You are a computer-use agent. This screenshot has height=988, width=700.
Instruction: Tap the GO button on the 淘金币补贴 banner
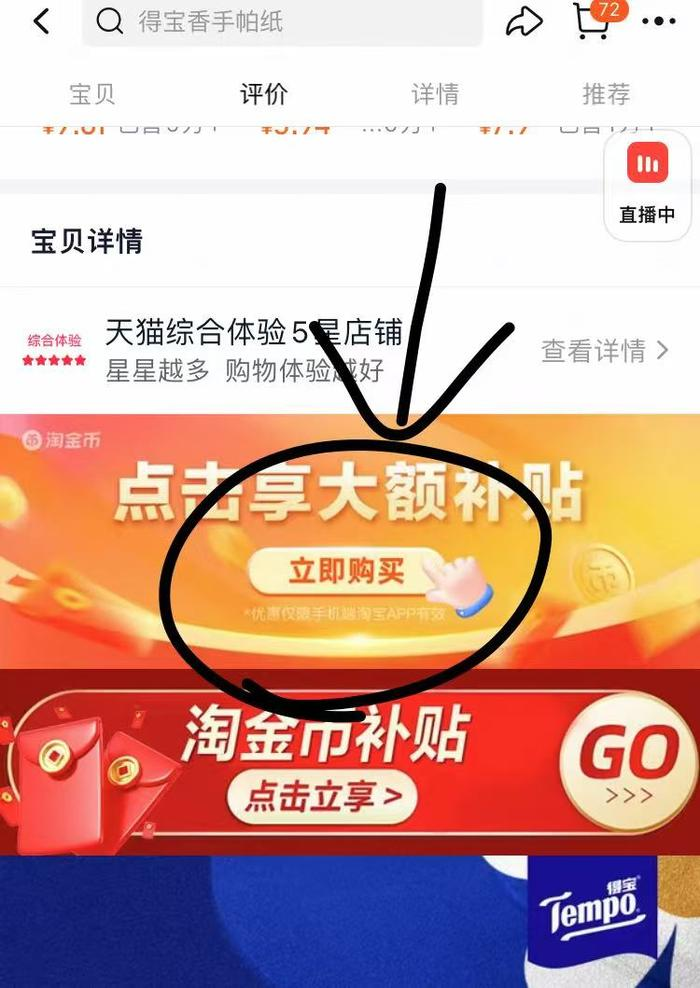pyautogui.click(x=629, y=762)
